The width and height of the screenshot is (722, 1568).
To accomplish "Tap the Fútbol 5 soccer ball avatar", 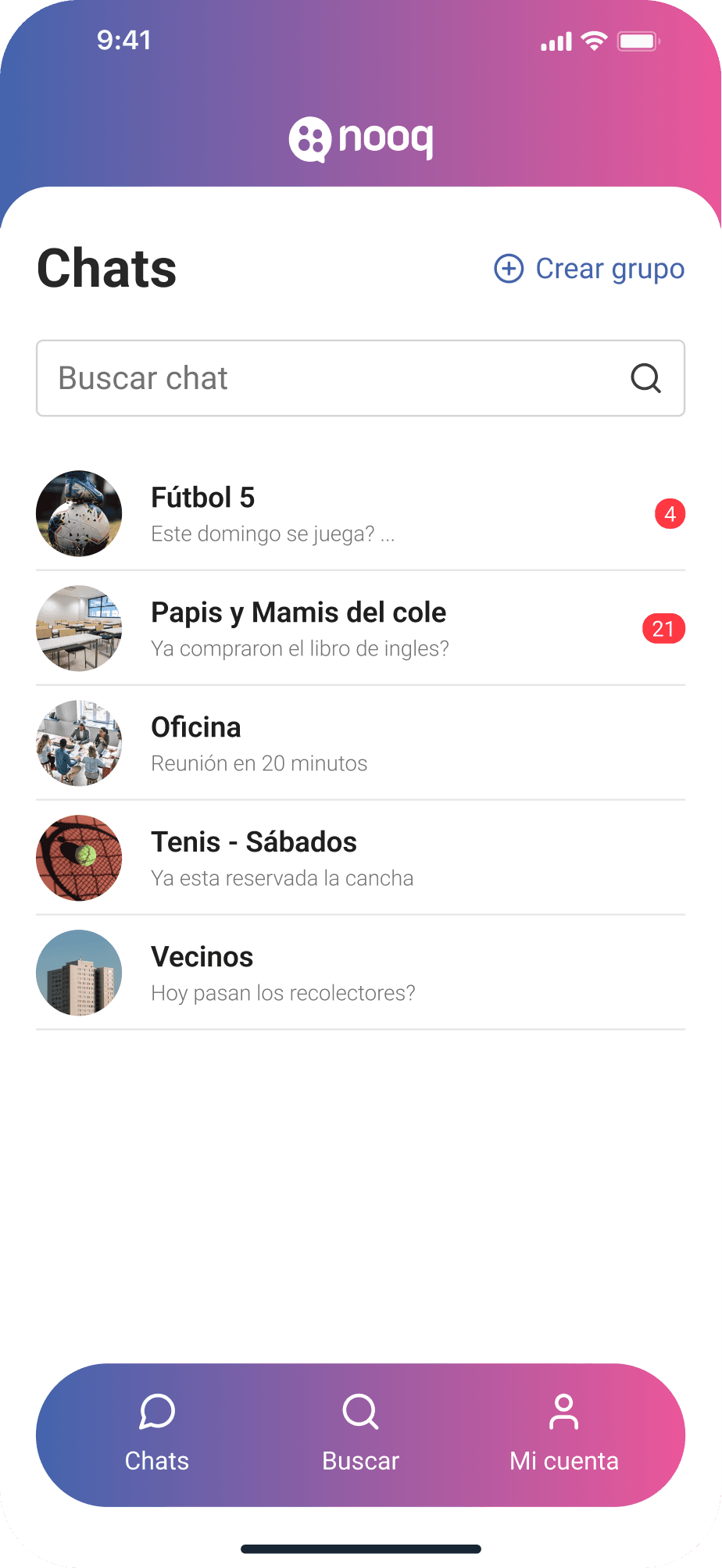I will 79,513.
